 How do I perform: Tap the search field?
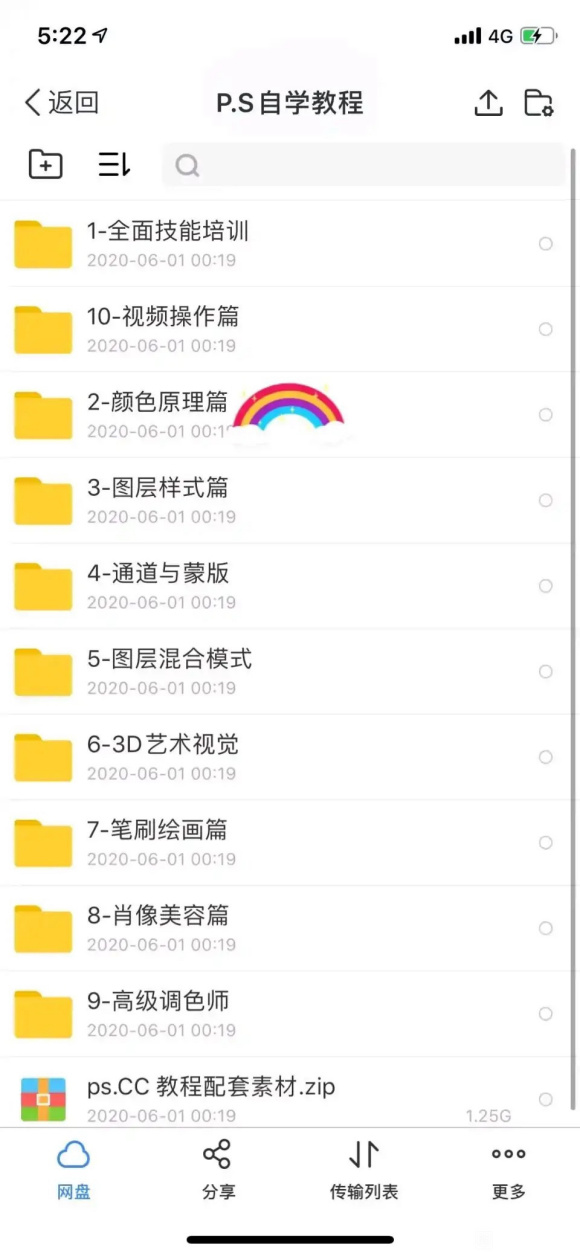tap(364, 165)
